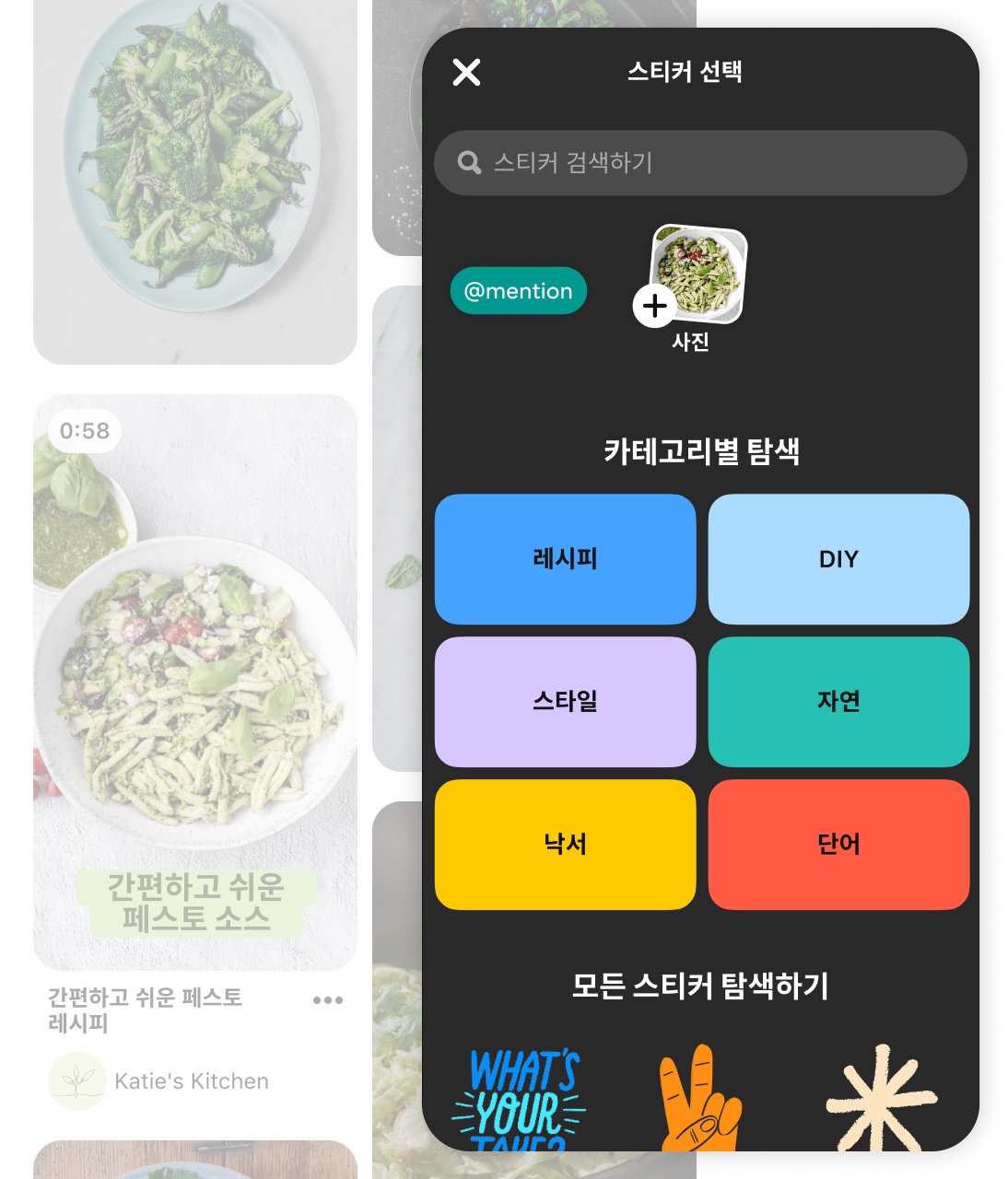The height and width of the screenshot is (1179, 1008).
Task: Click the 0:58 video duration badge
Action: [82, 427]
